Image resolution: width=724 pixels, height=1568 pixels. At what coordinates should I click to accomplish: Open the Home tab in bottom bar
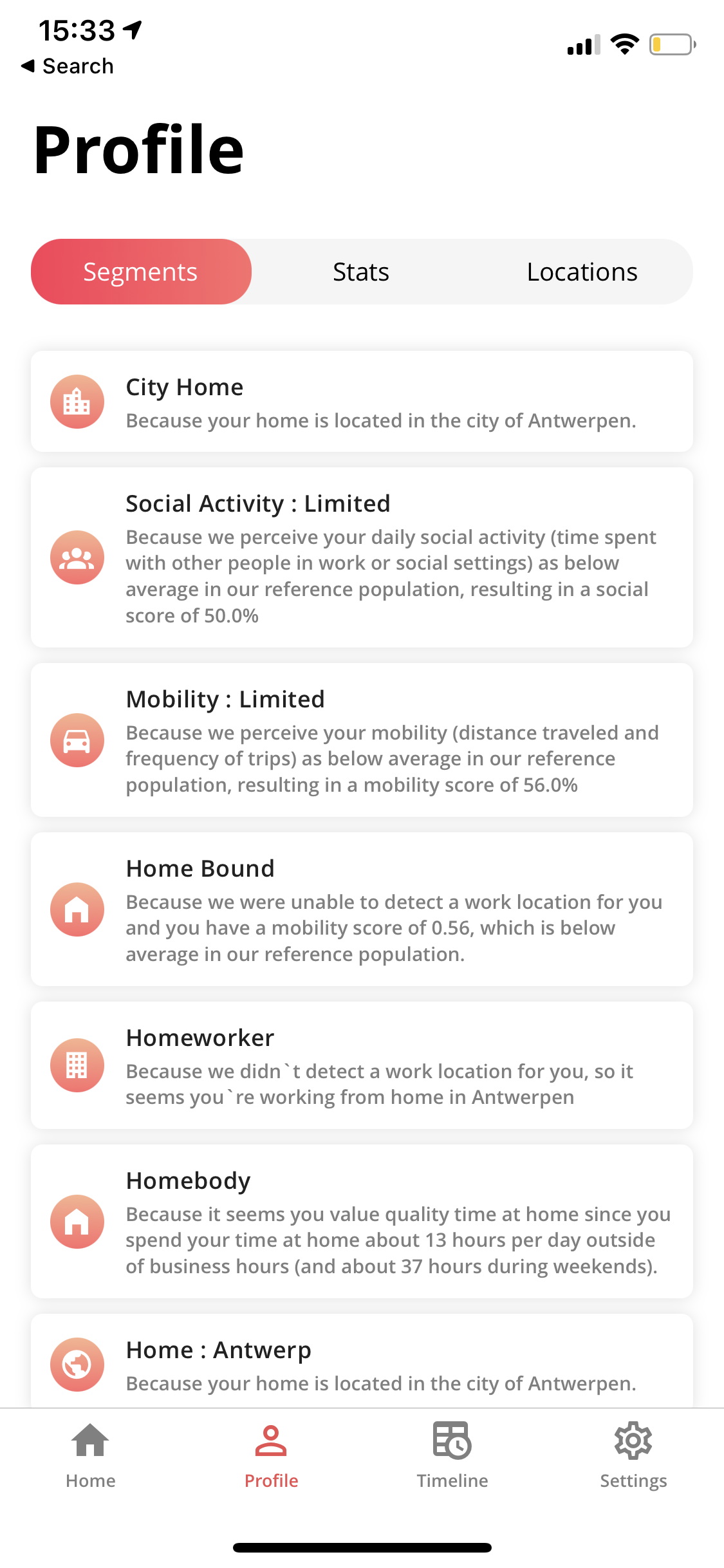(x=91, y=1455)
